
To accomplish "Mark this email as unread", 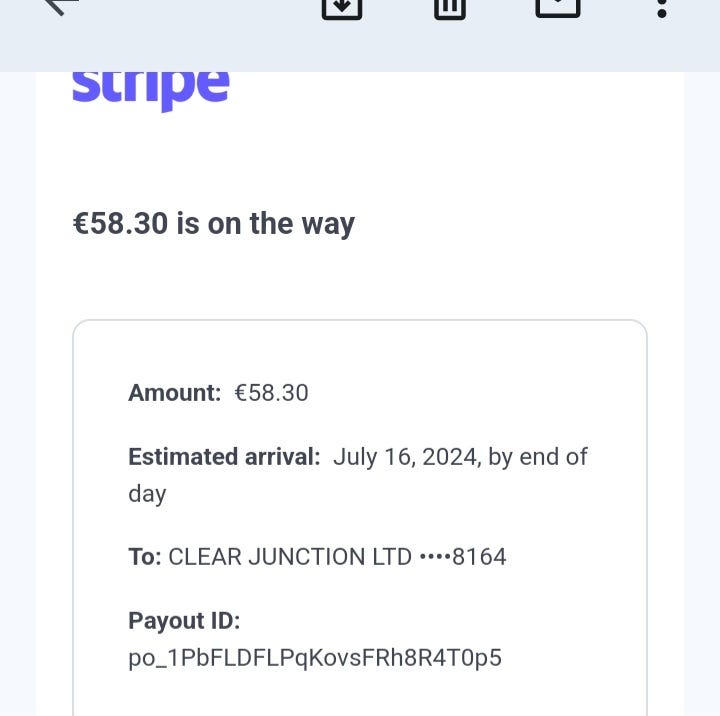I will pos(557,6).
